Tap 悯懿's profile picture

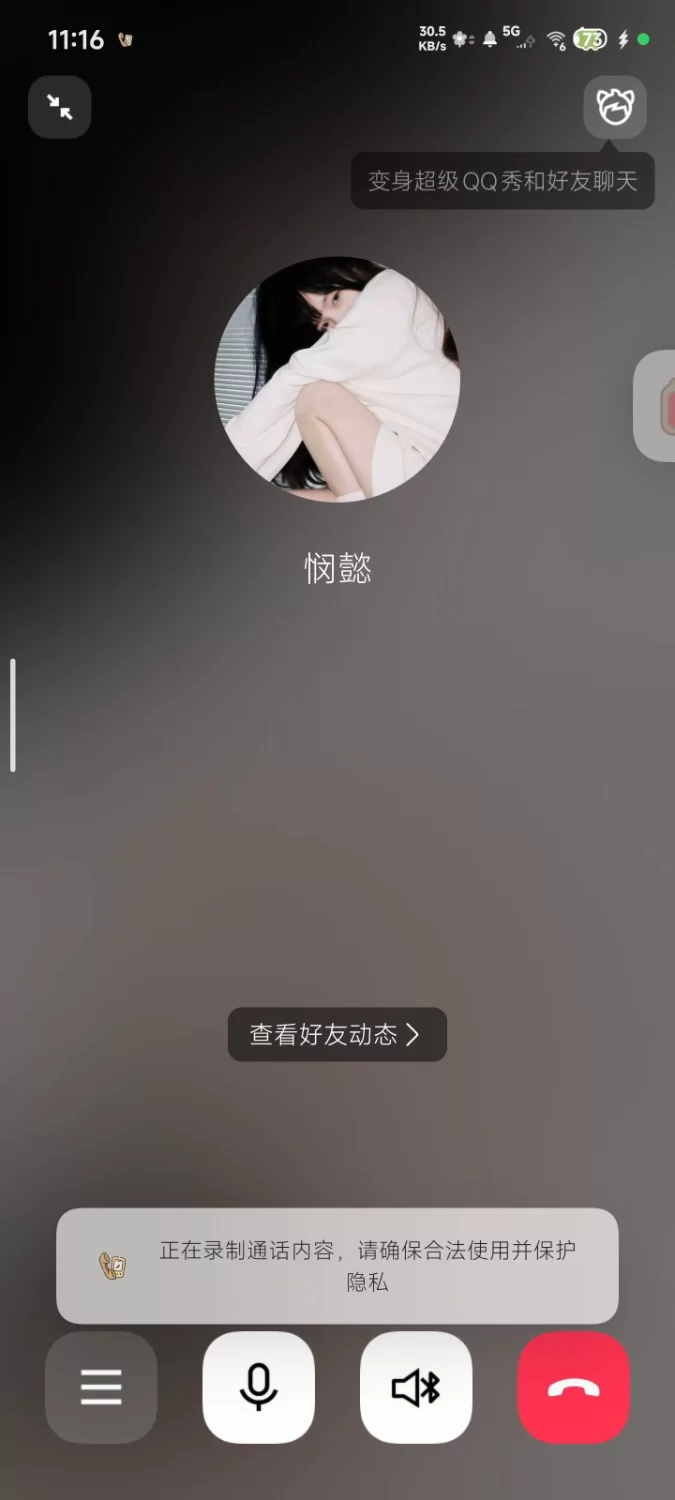pyautogui.click(x=338, y=379)
